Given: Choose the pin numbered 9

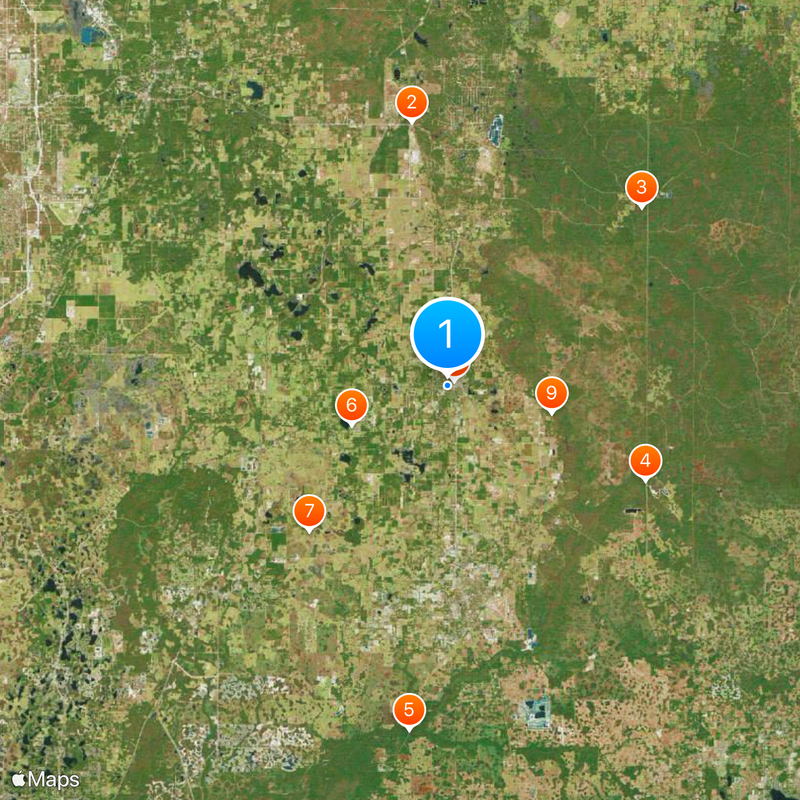Looking at the screenshot, I should 550,393.
